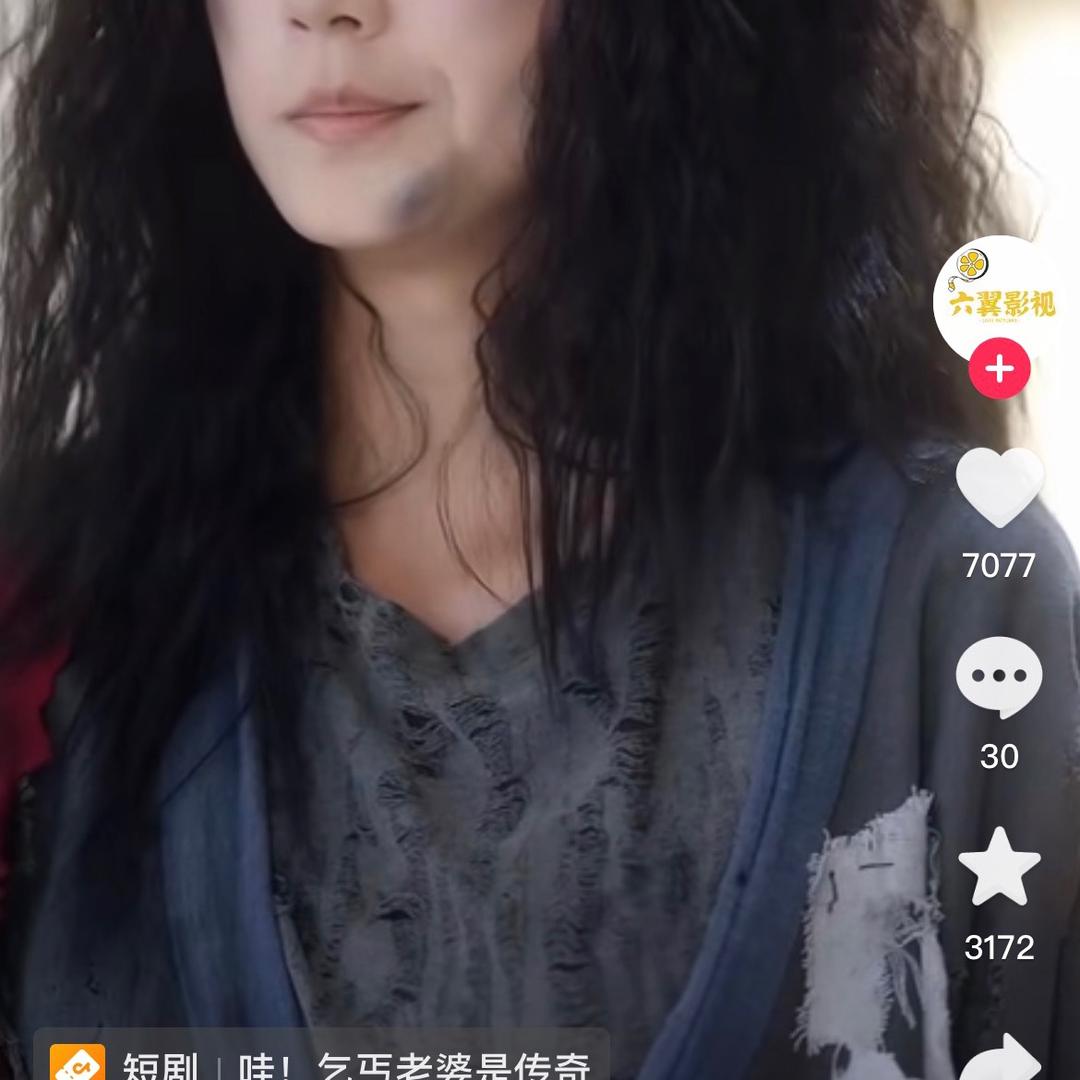Follow 六翼影视 with the plus button
The width and height of the screenshot is (1080, 1080).
999,369
